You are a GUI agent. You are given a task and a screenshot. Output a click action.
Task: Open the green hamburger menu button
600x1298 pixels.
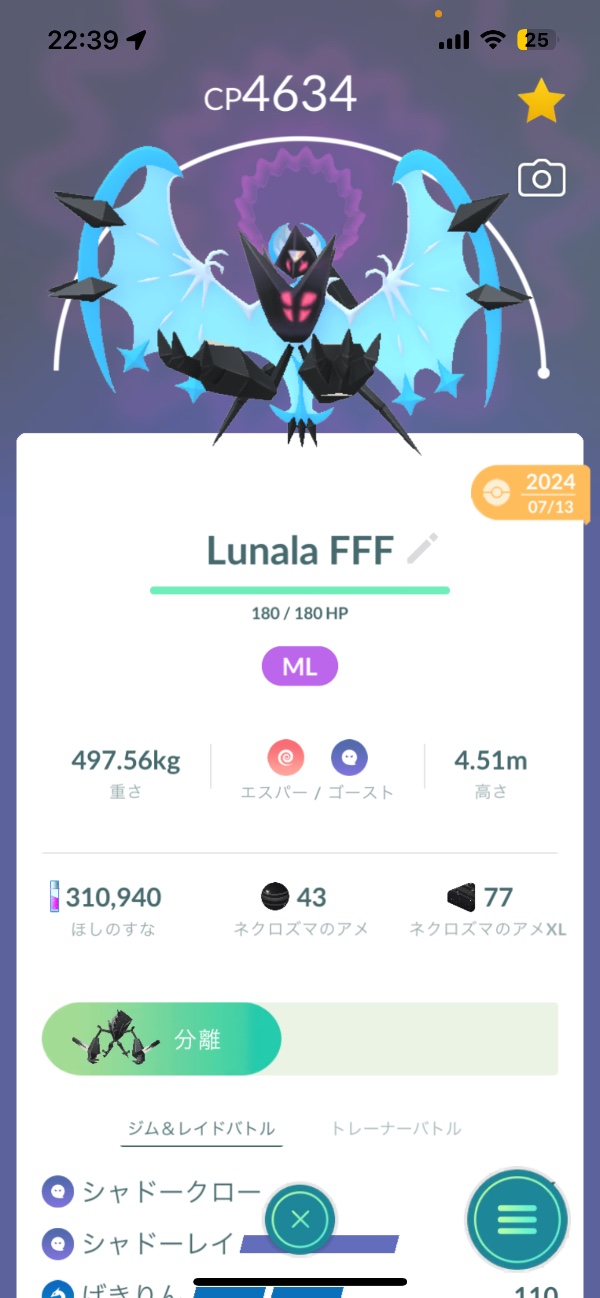click(517, 1219)
